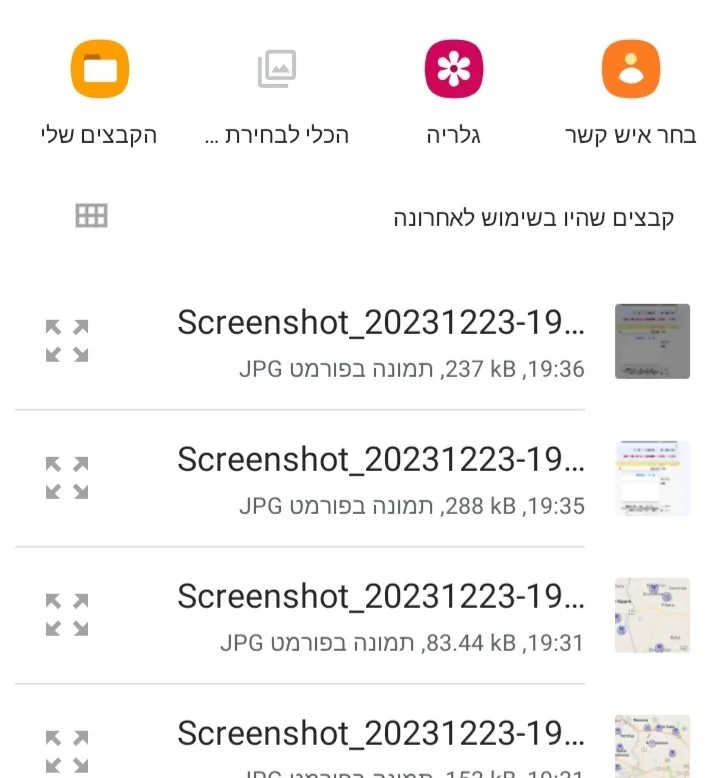Expand preview of the 288 kB screenshot
The width and height of the screenshot is (717, 778).
pyautogui.click(x=67, y=478)
